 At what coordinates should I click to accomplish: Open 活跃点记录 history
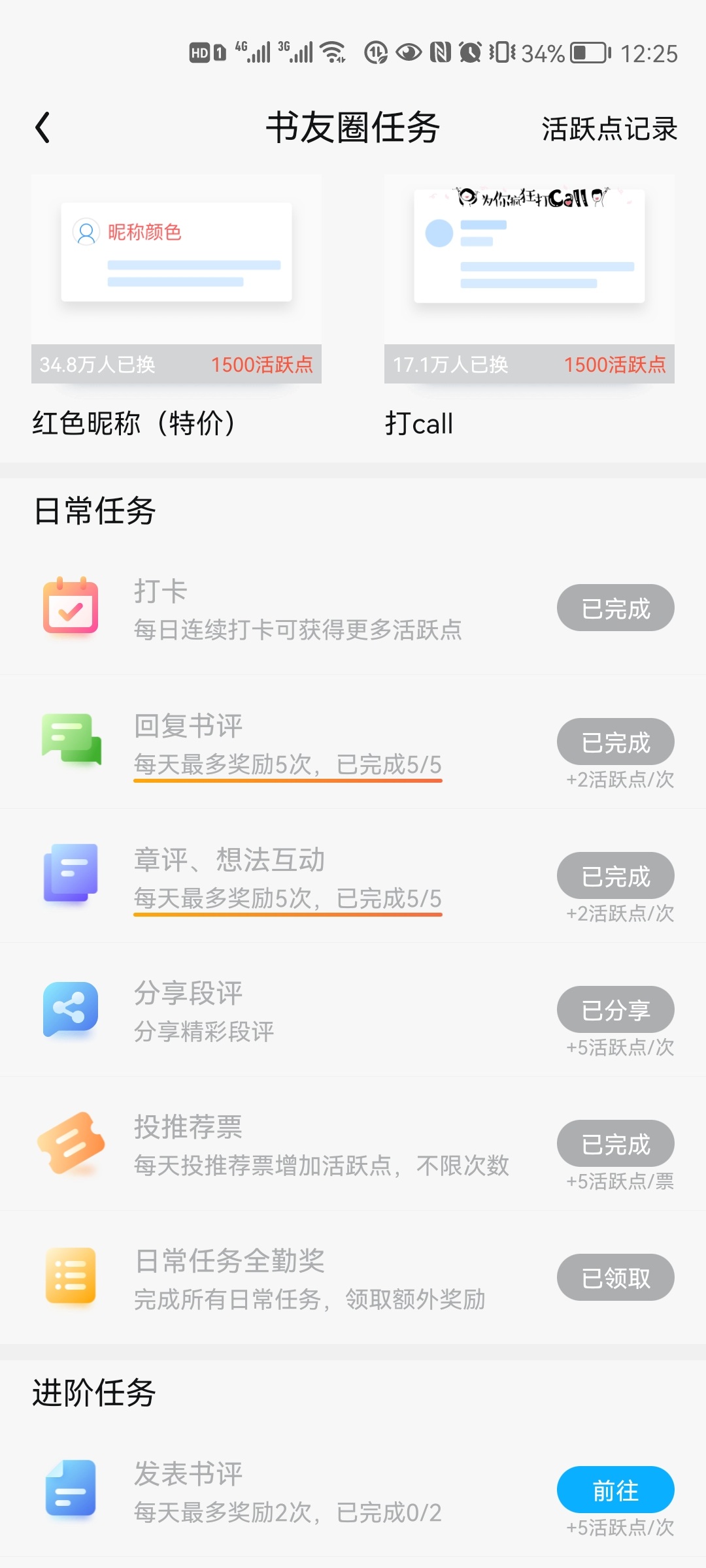[x=609, y=129]
